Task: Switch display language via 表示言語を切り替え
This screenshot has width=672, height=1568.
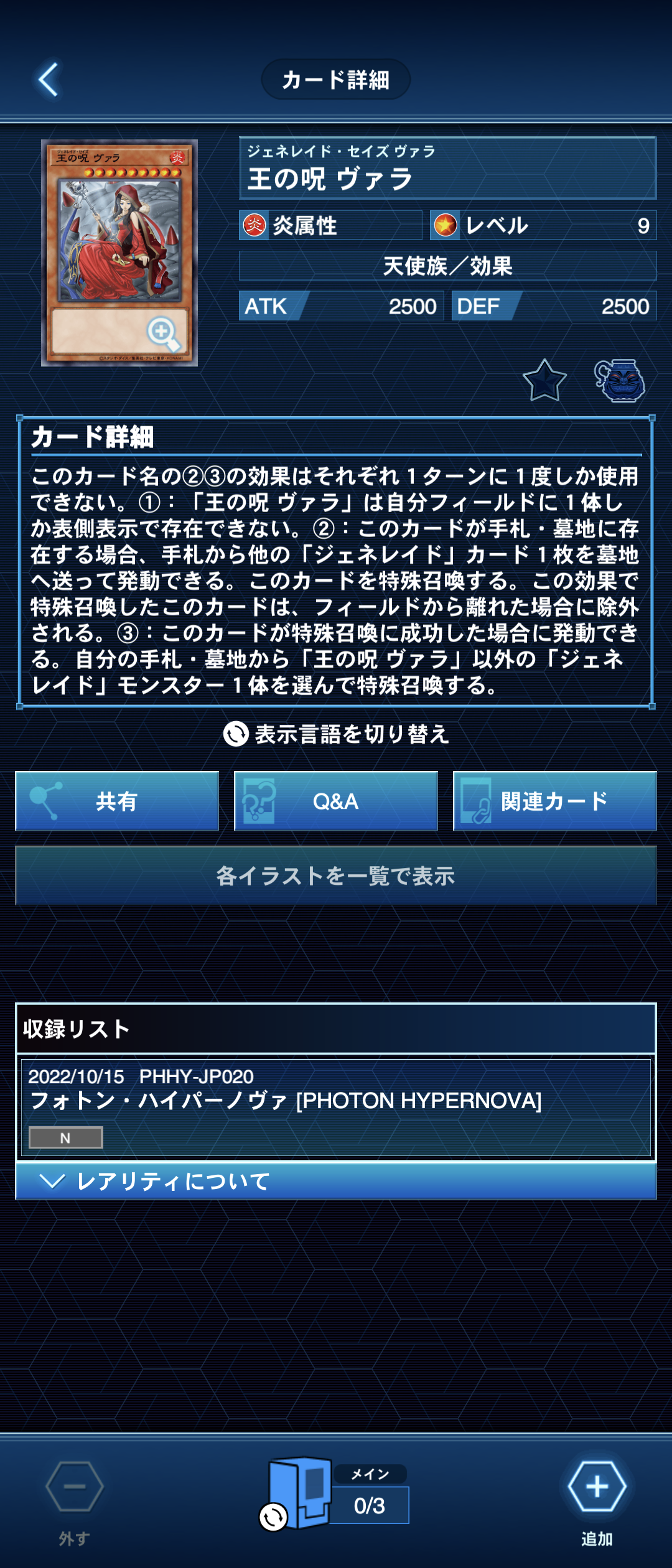Action: click(336, 734)
